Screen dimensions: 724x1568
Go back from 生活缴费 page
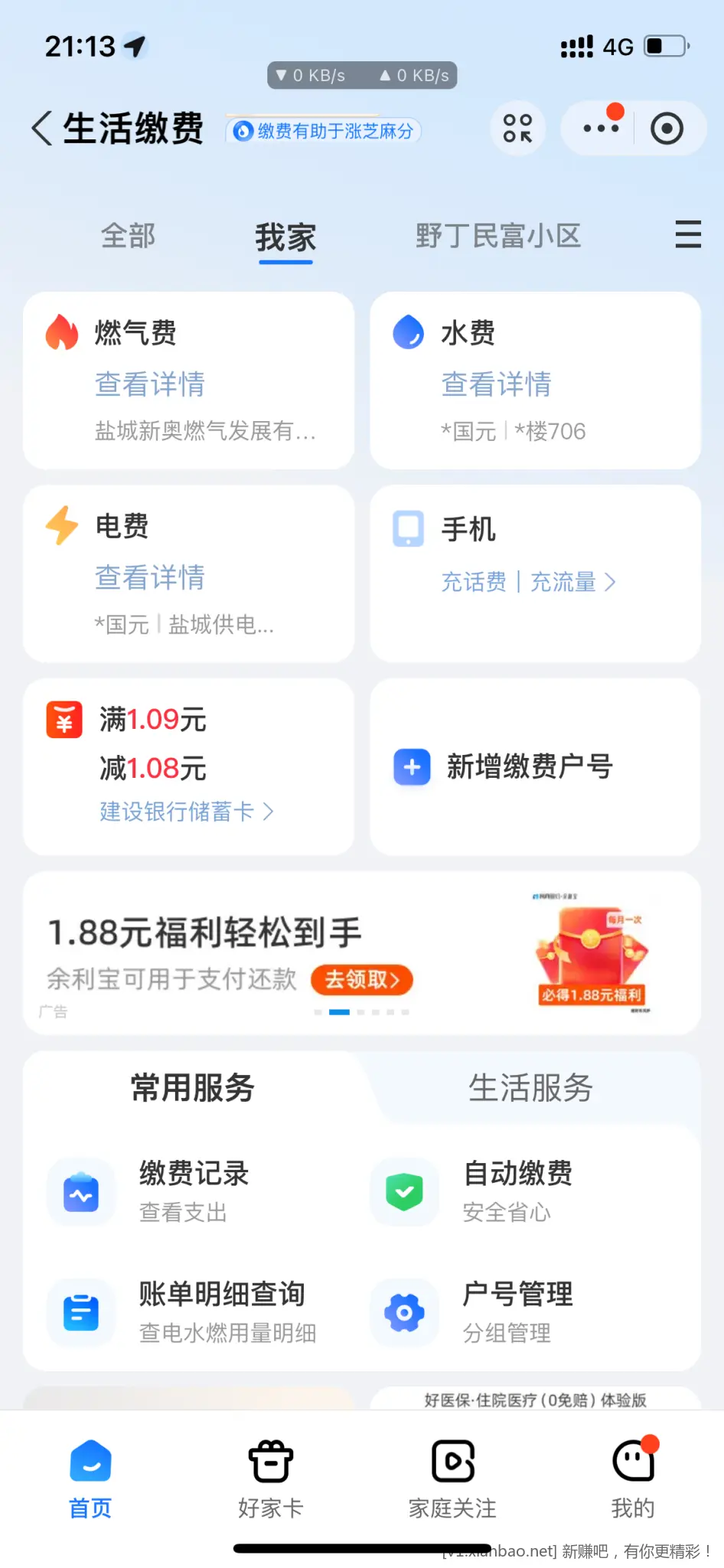(43, 128)
